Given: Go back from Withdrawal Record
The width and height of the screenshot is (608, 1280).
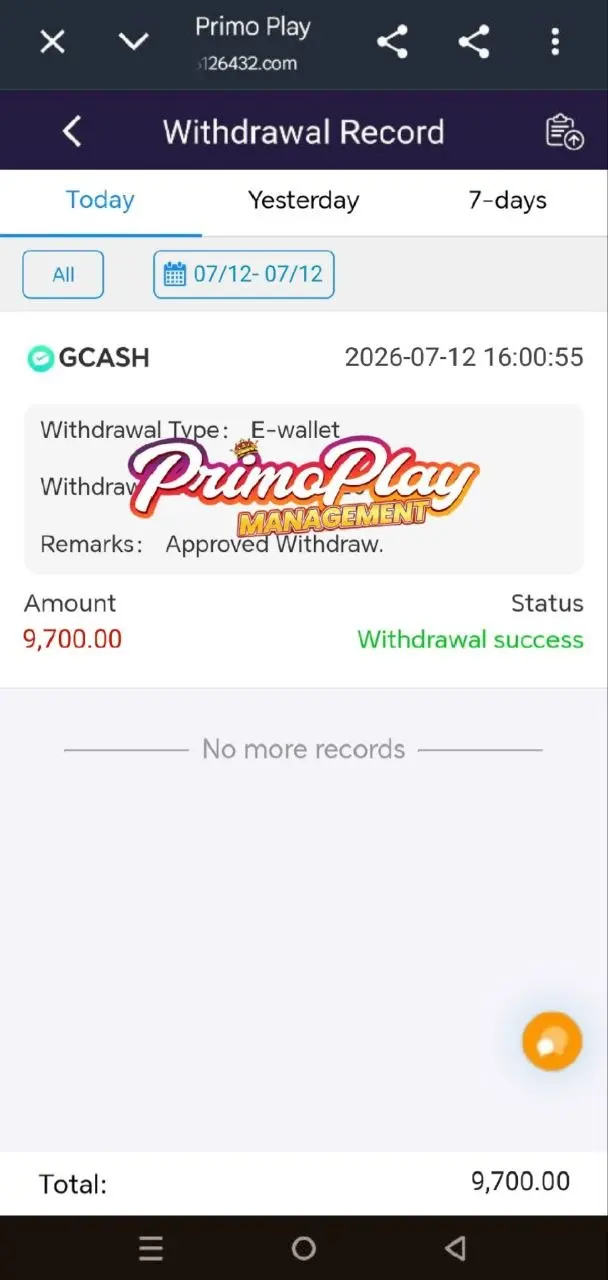Looking at the screenshot, I should click(x=71, y=132).
